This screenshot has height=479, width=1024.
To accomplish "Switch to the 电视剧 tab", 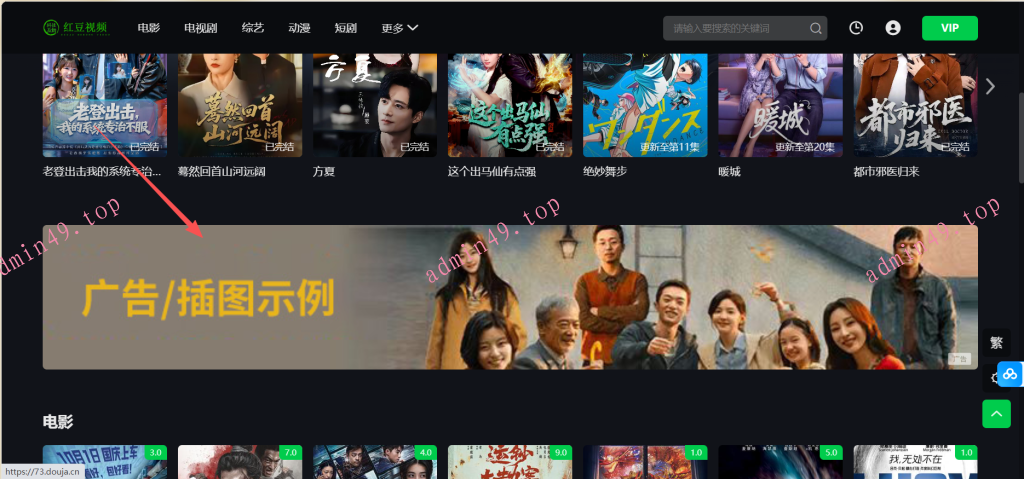I will pos(201,28).
